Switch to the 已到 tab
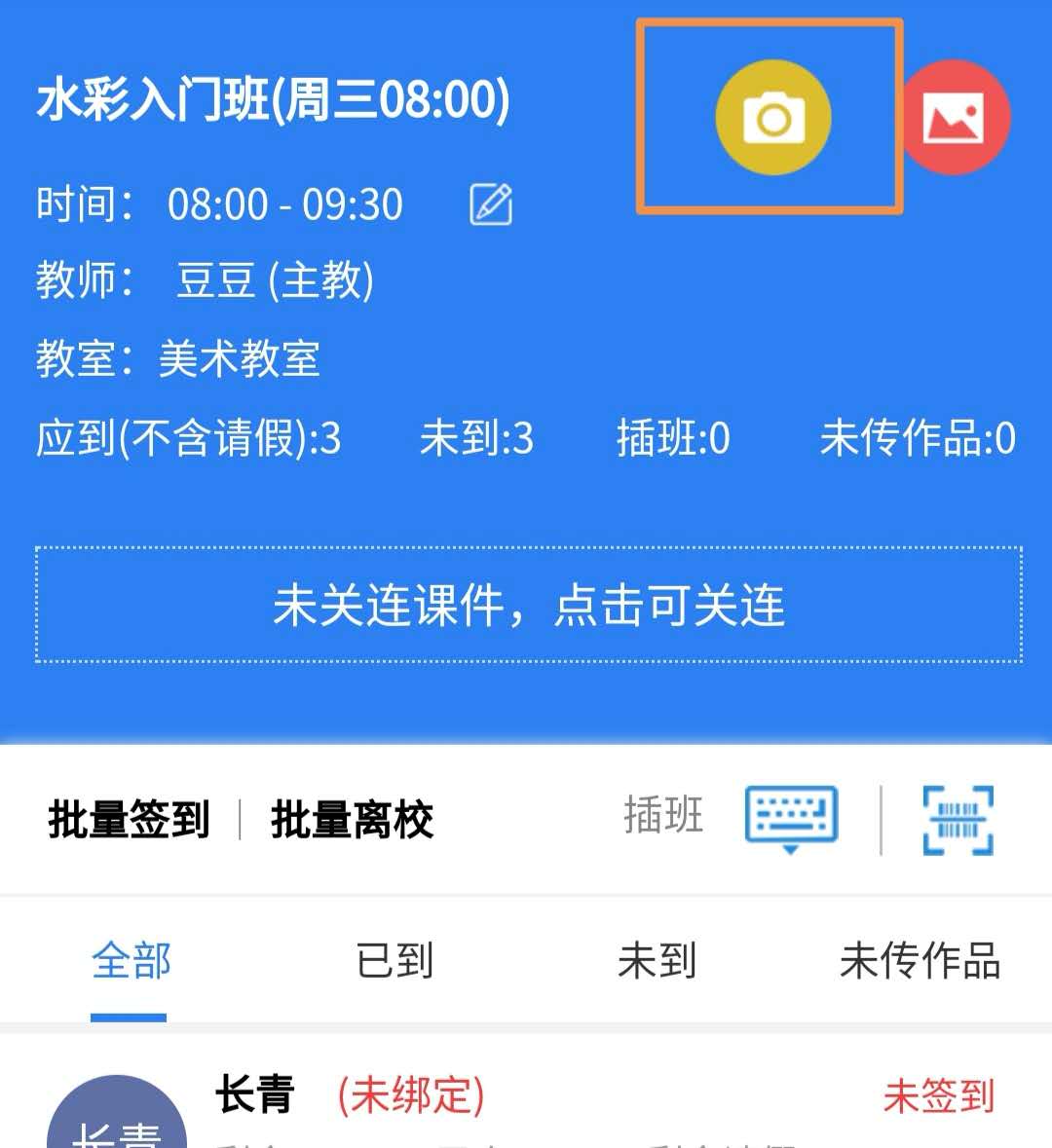 pos(394,962)
